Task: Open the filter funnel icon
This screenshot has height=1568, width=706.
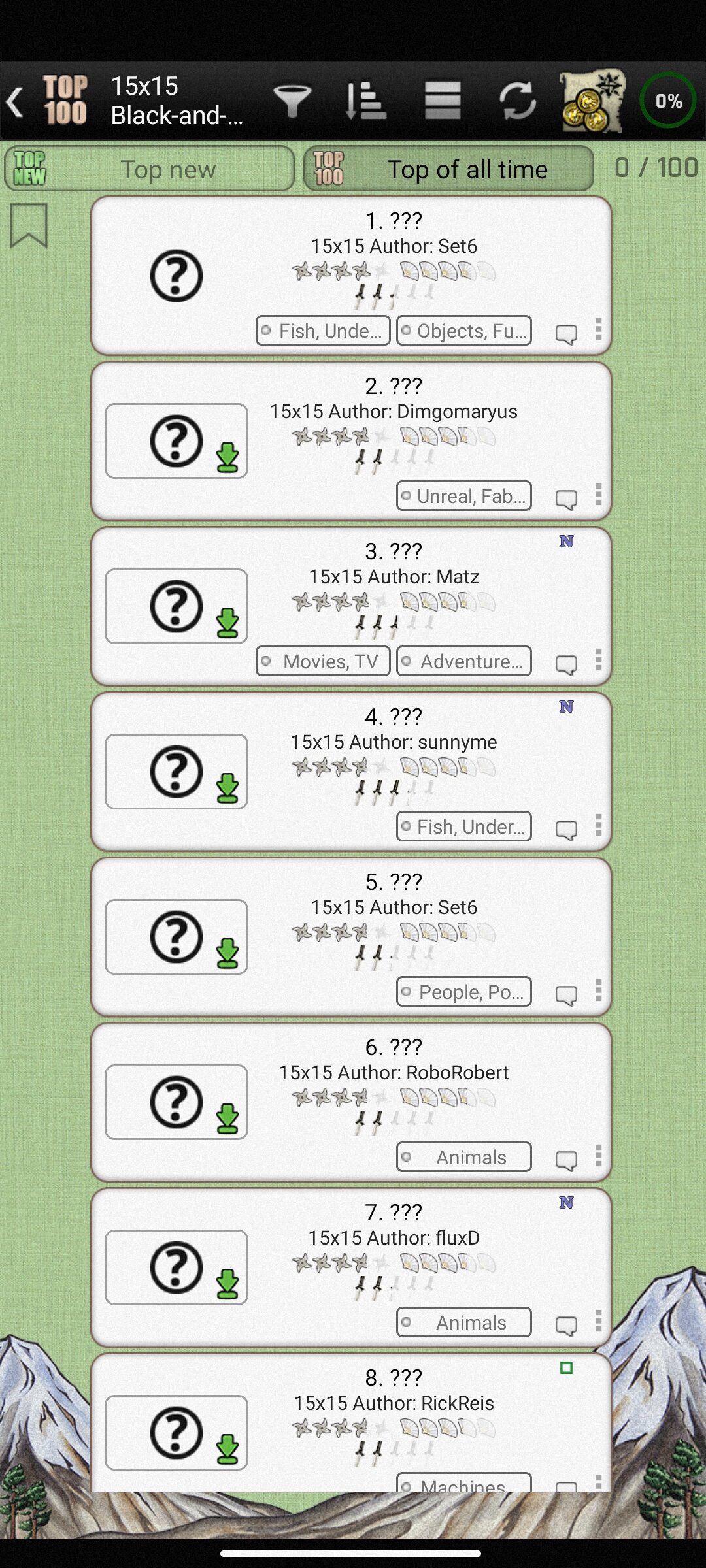Action: pyautogui.click(x=292, y=101)
